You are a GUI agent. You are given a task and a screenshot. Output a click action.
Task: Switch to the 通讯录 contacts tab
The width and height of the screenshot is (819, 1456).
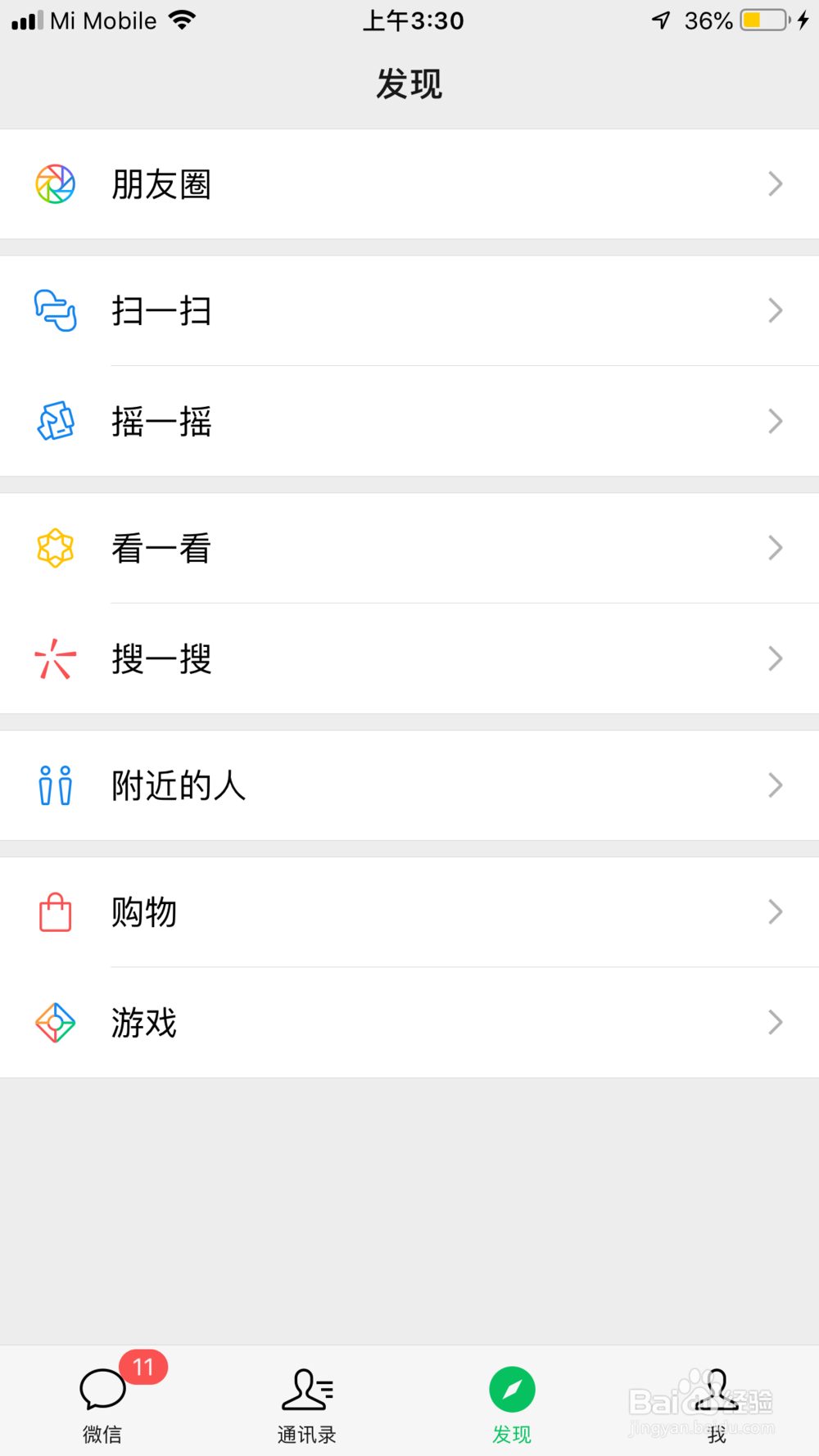click(x=307, y=1401)
